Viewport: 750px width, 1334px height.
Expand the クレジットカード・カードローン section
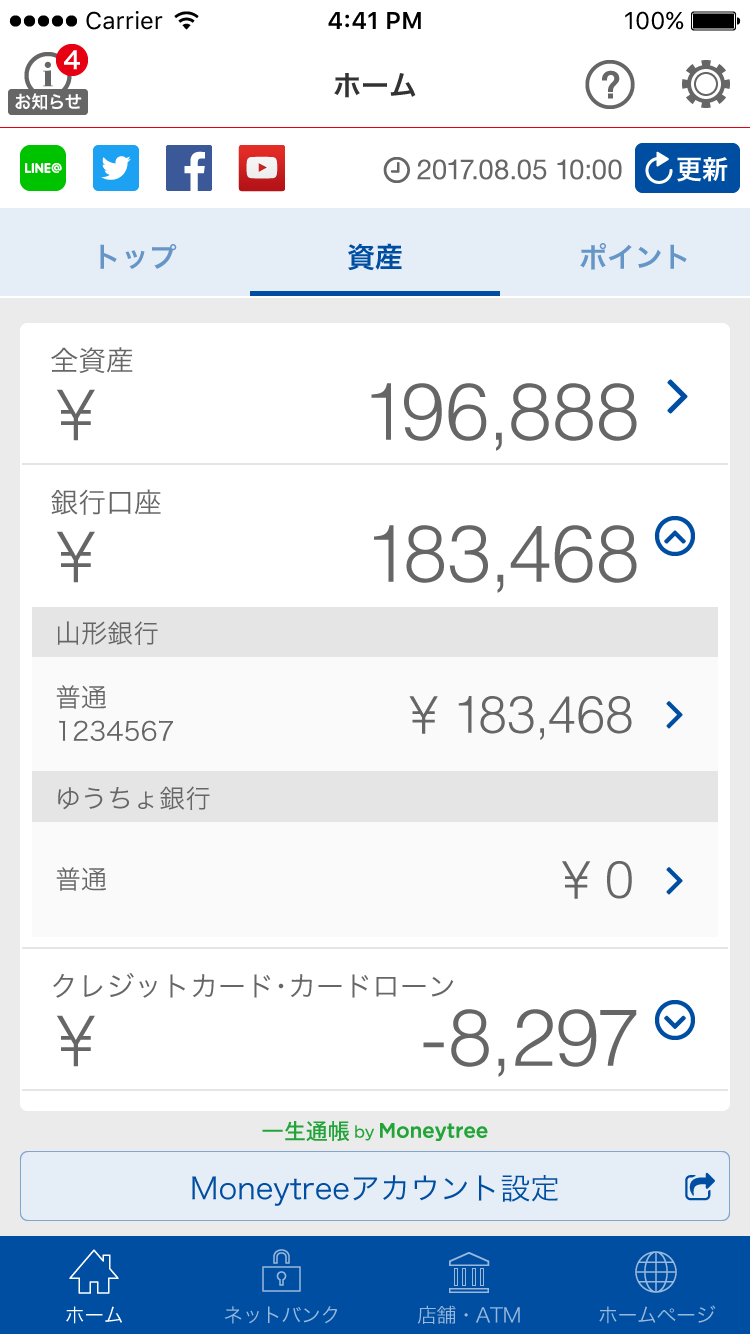click(675, 1020)
